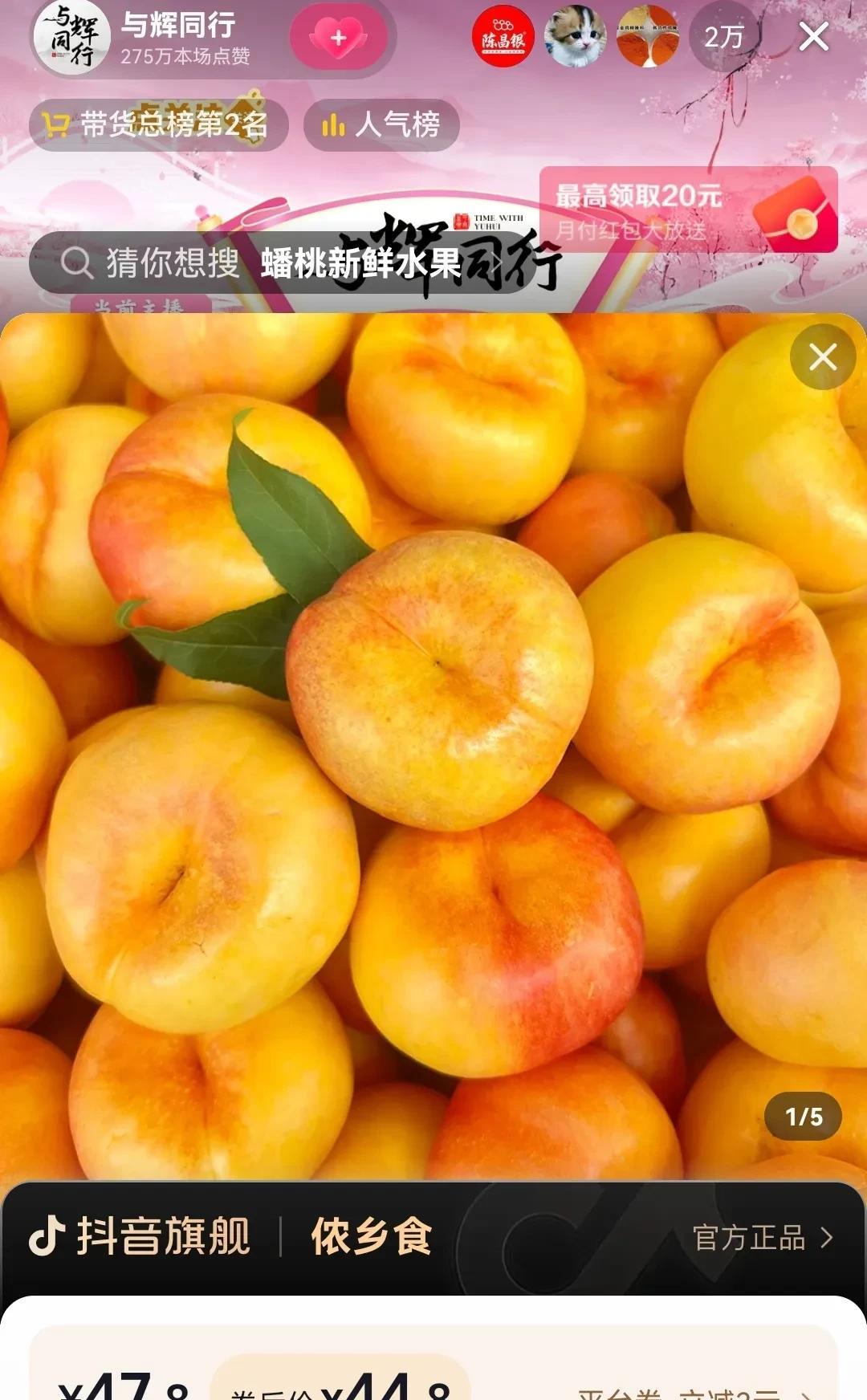Open the kitten viewer avatar
The image size is (867, 1400).
point(575,37)
